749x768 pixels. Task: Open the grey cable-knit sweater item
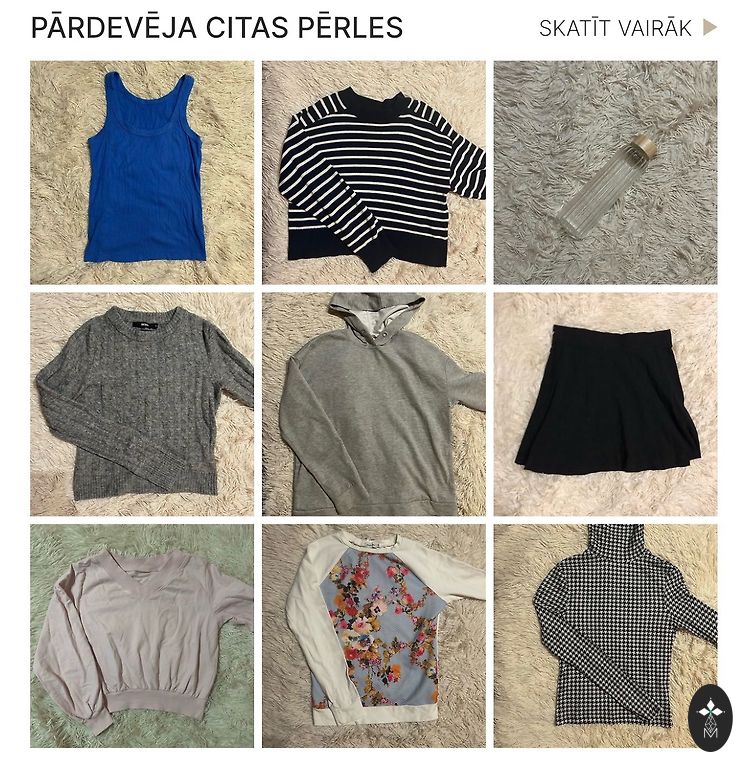pos(142,404)
